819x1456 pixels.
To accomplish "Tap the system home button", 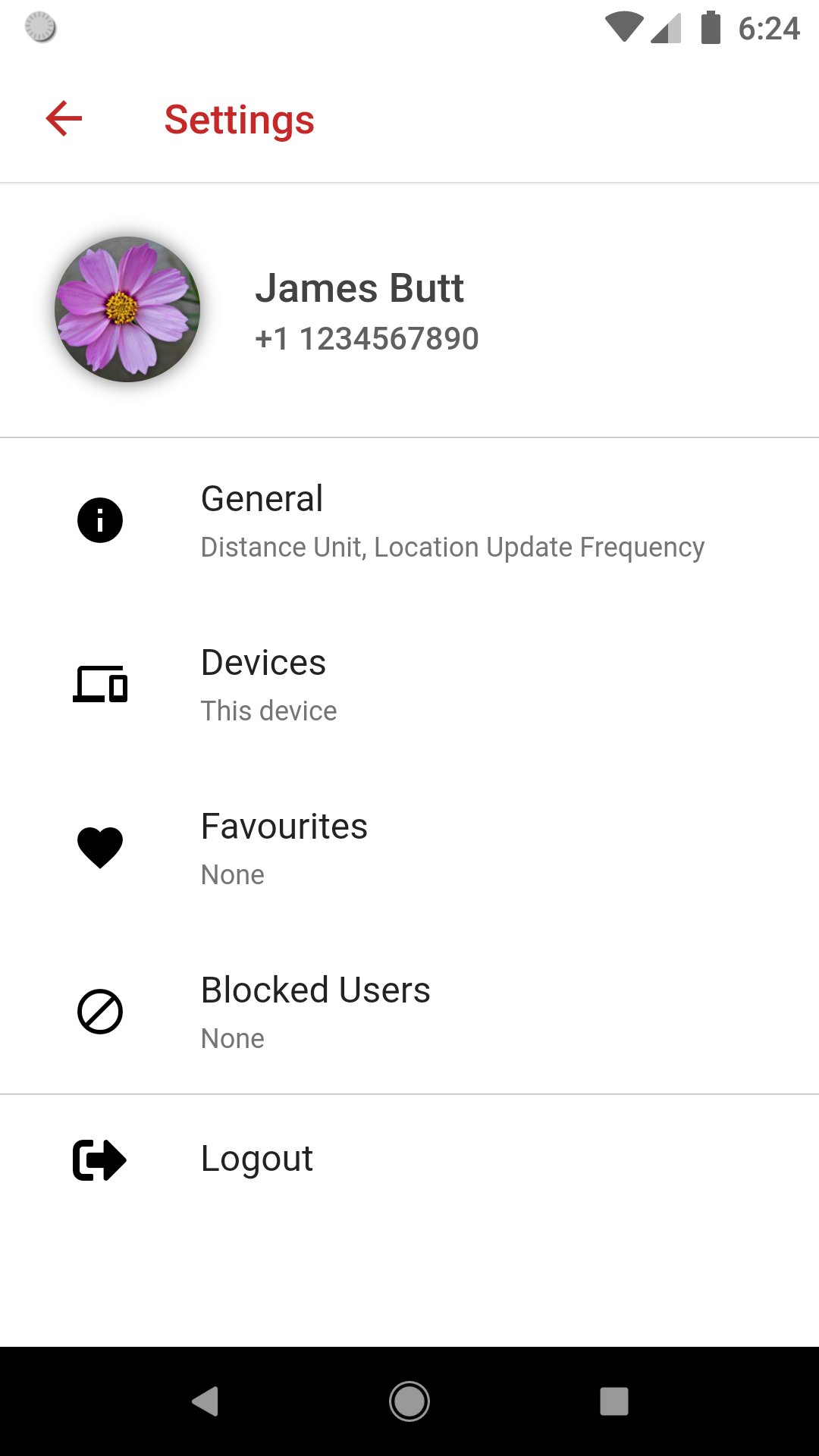I will (409, 1401).
